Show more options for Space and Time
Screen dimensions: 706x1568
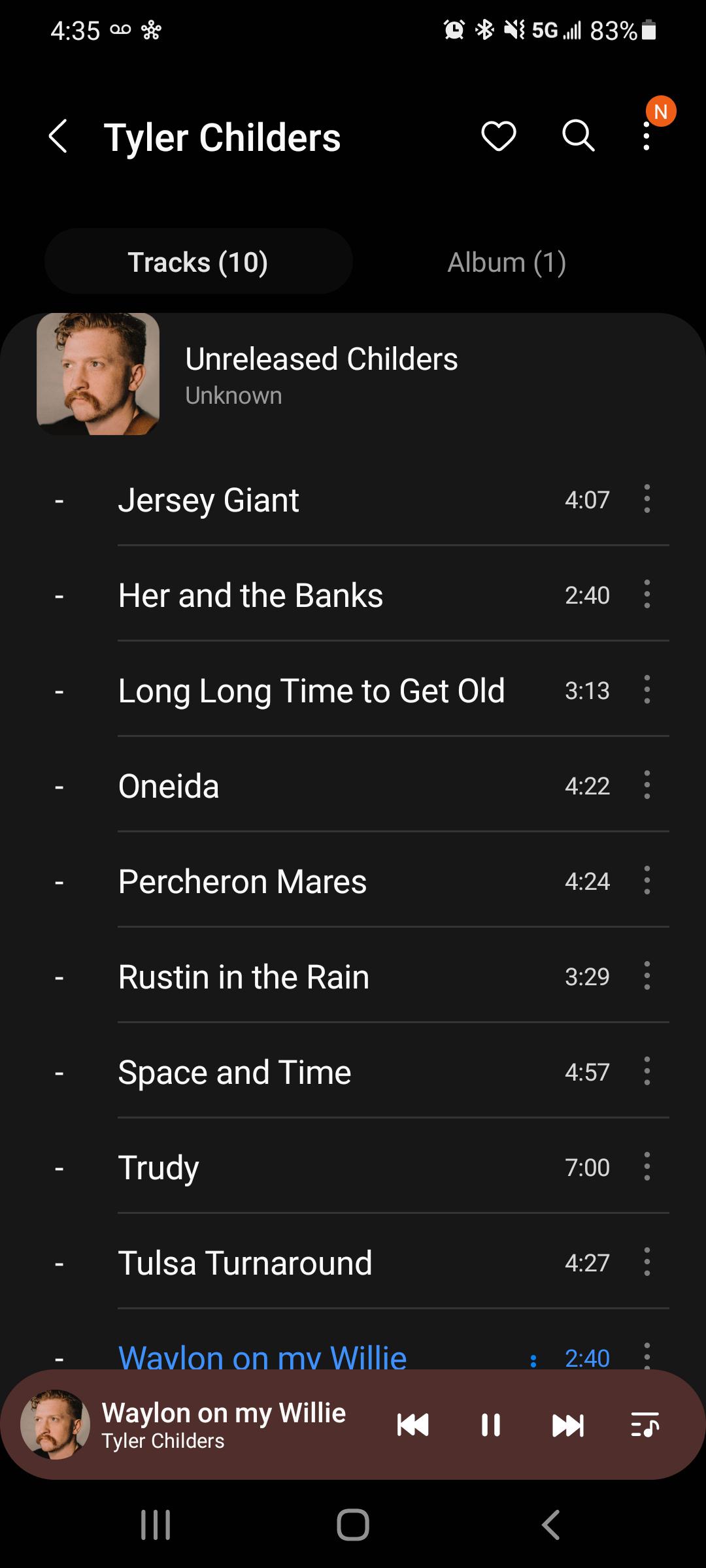(x=647, y=1071)
